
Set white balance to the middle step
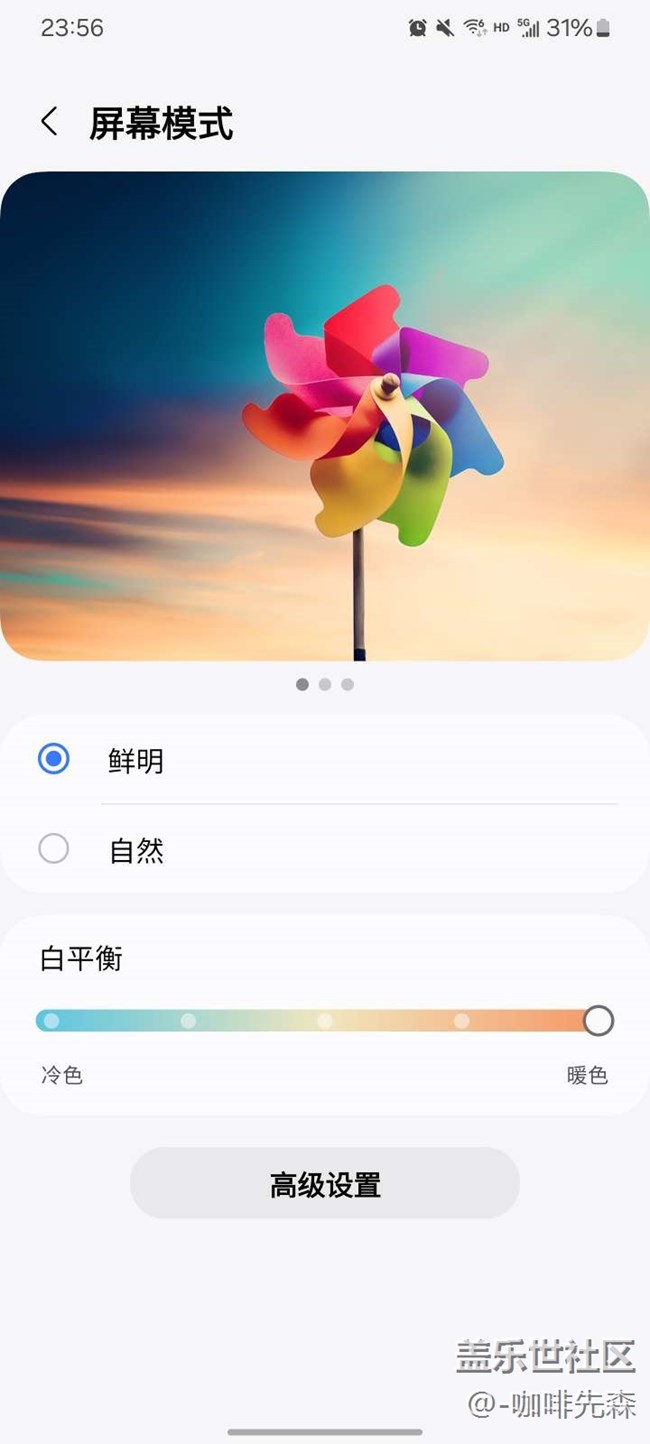(x=325, y=1021)
